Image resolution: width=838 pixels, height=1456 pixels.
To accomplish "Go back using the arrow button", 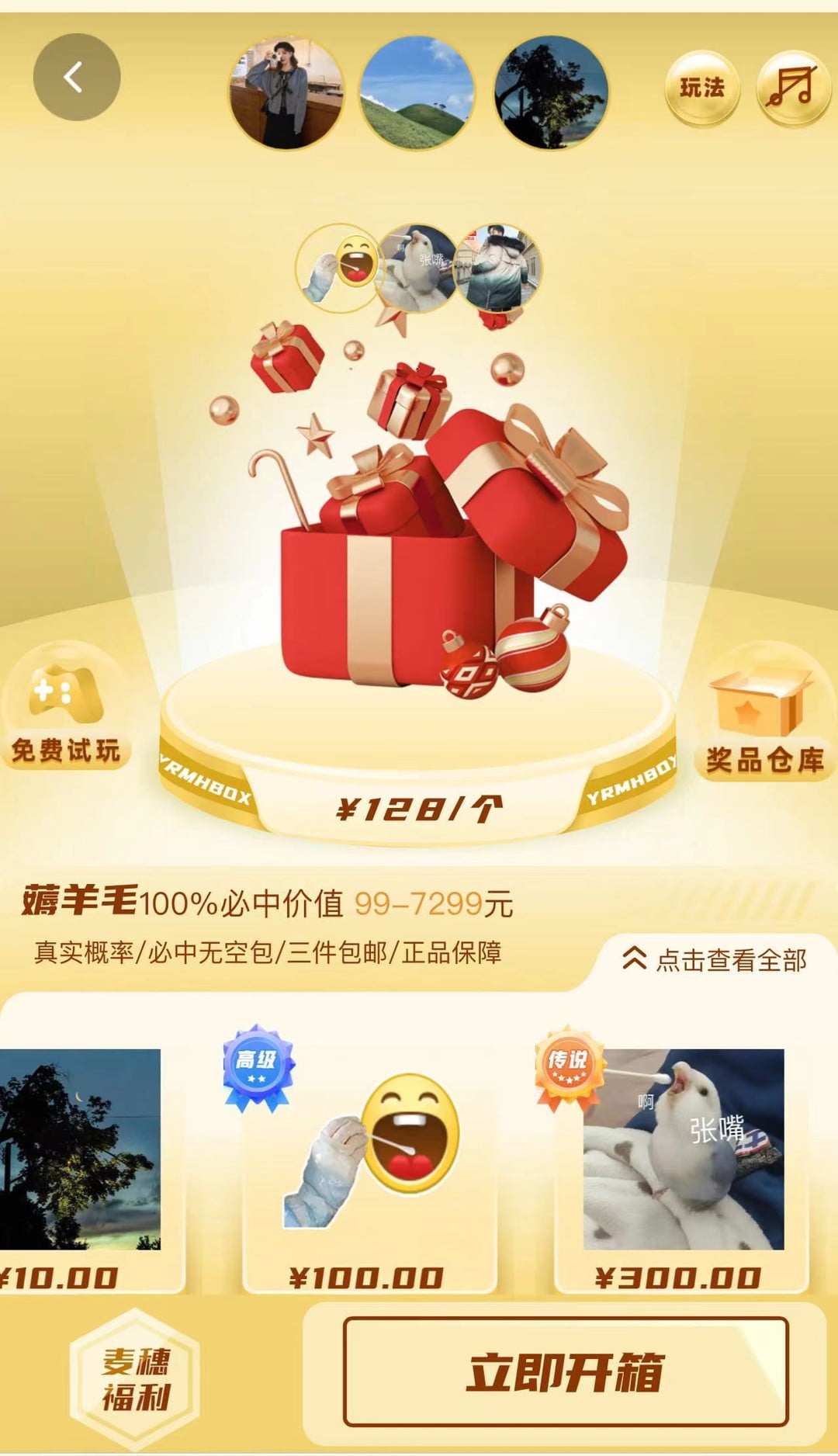I will (x=76, y=77).
